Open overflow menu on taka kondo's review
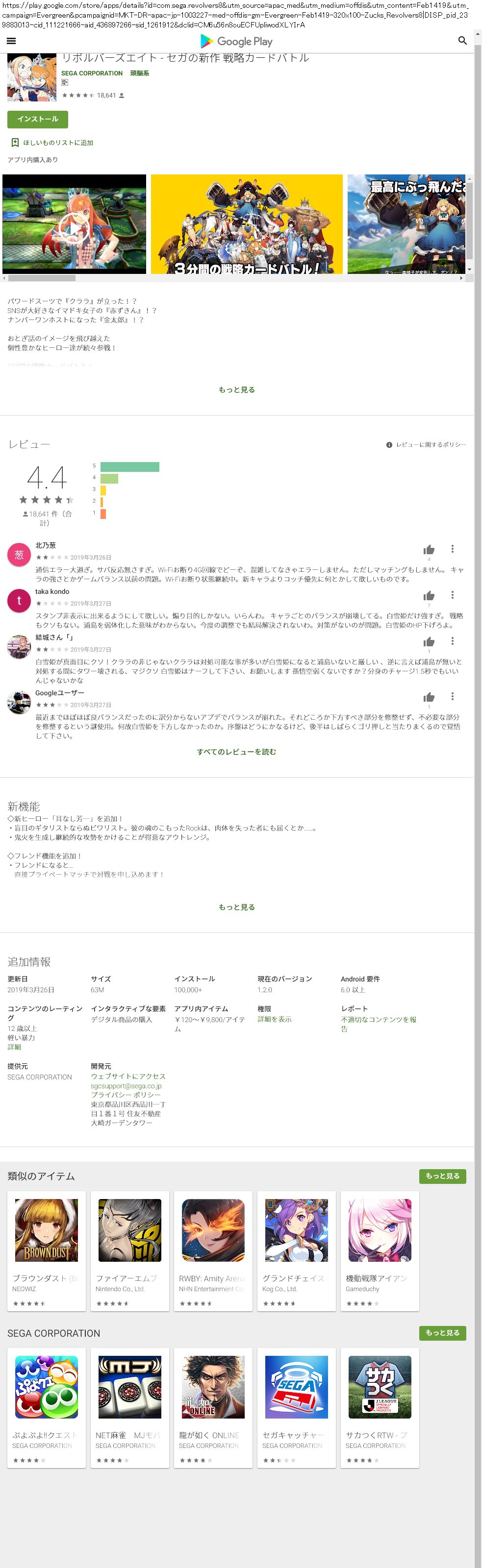 (x=452, y=595)
